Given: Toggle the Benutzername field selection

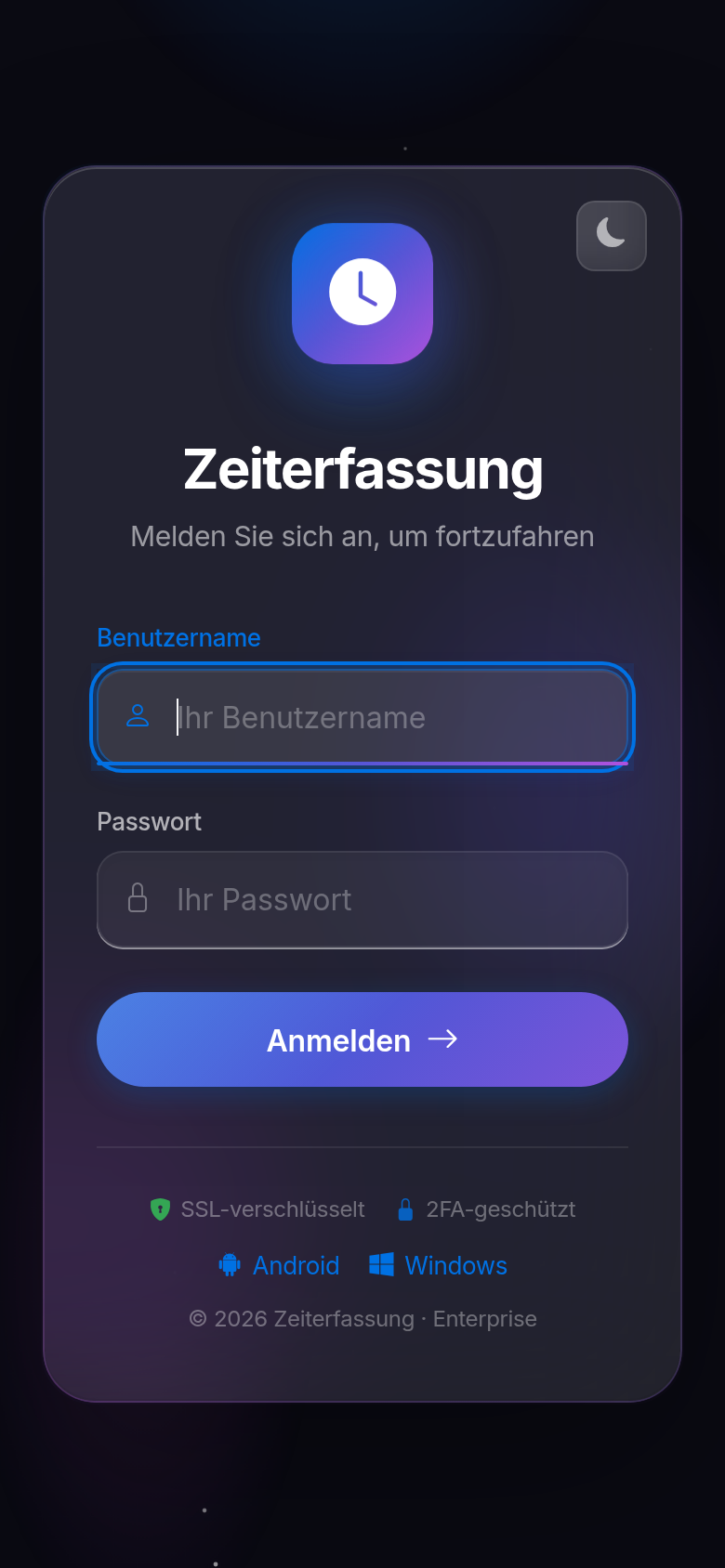Looking at the screenshot, I should pyautogui.click(x=362, y=716).
